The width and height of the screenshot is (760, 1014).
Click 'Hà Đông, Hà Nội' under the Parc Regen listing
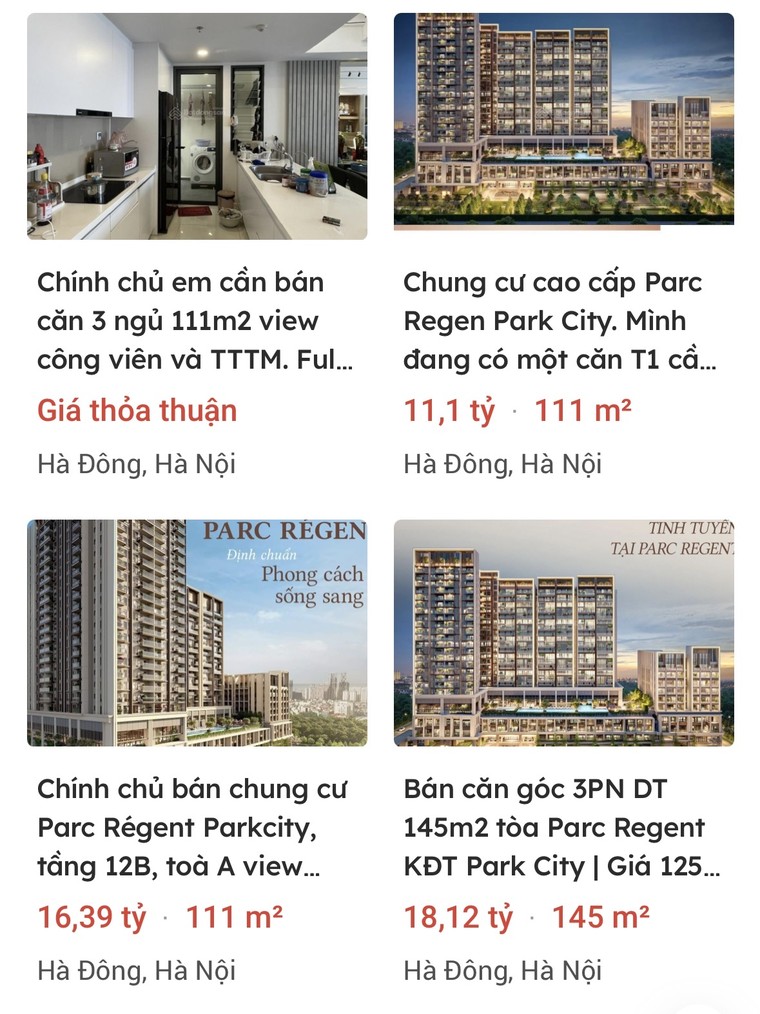coord(504,463)
